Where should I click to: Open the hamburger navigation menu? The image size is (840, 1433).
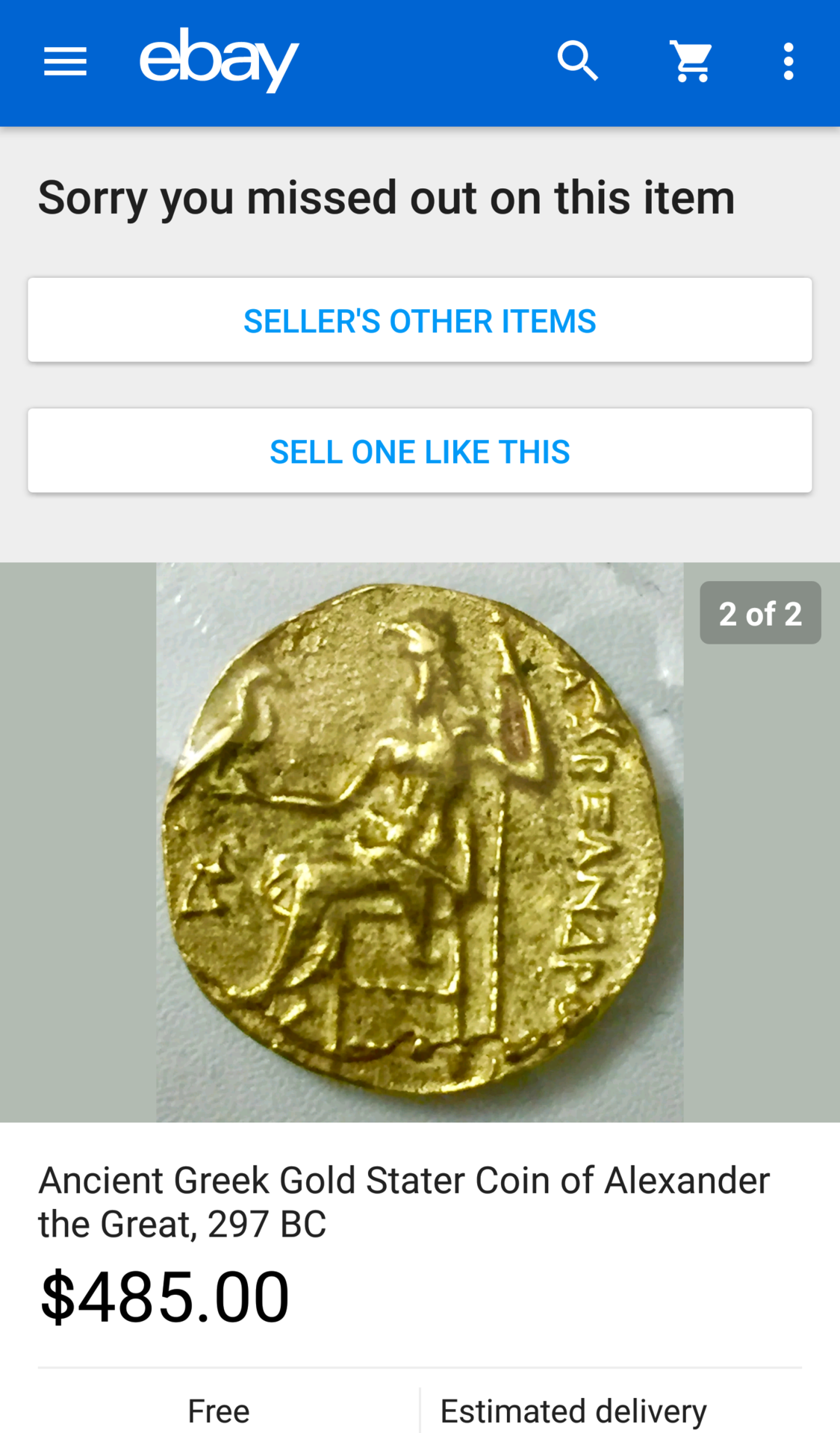(x=65, y=61)
